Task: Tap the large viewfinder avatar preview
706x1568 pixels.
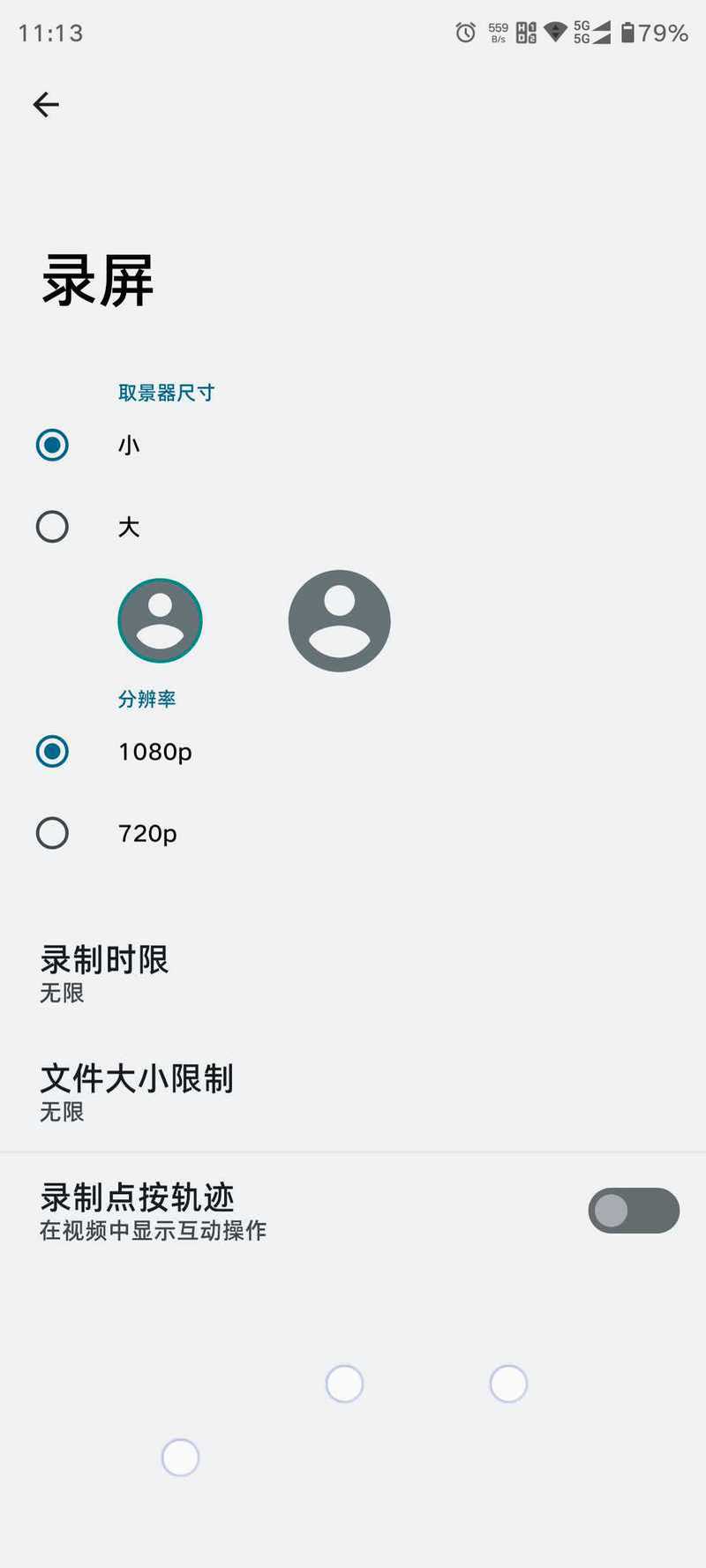Action: tap(339, 621)
